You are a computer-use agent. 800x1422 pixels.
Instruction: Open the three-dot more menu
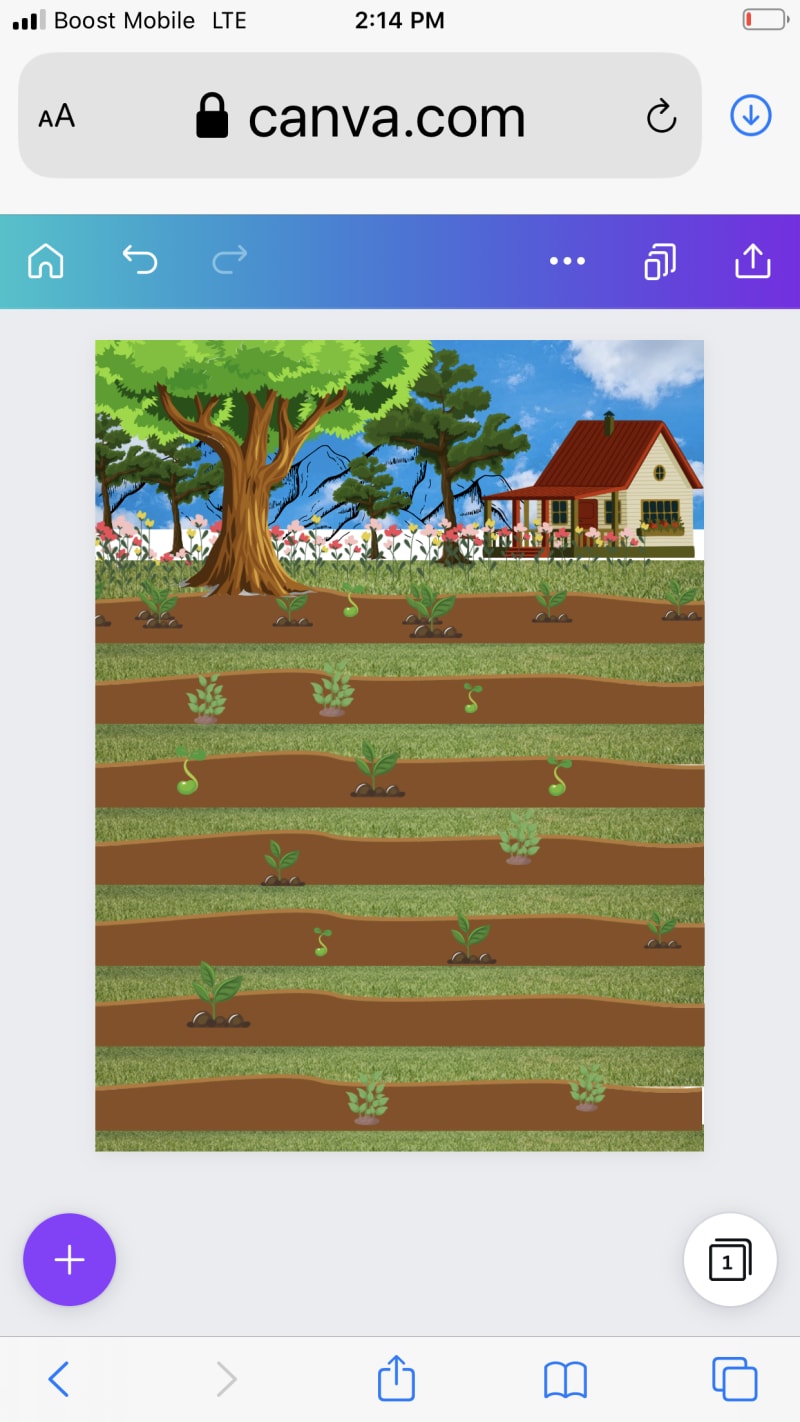click(567, 261)
